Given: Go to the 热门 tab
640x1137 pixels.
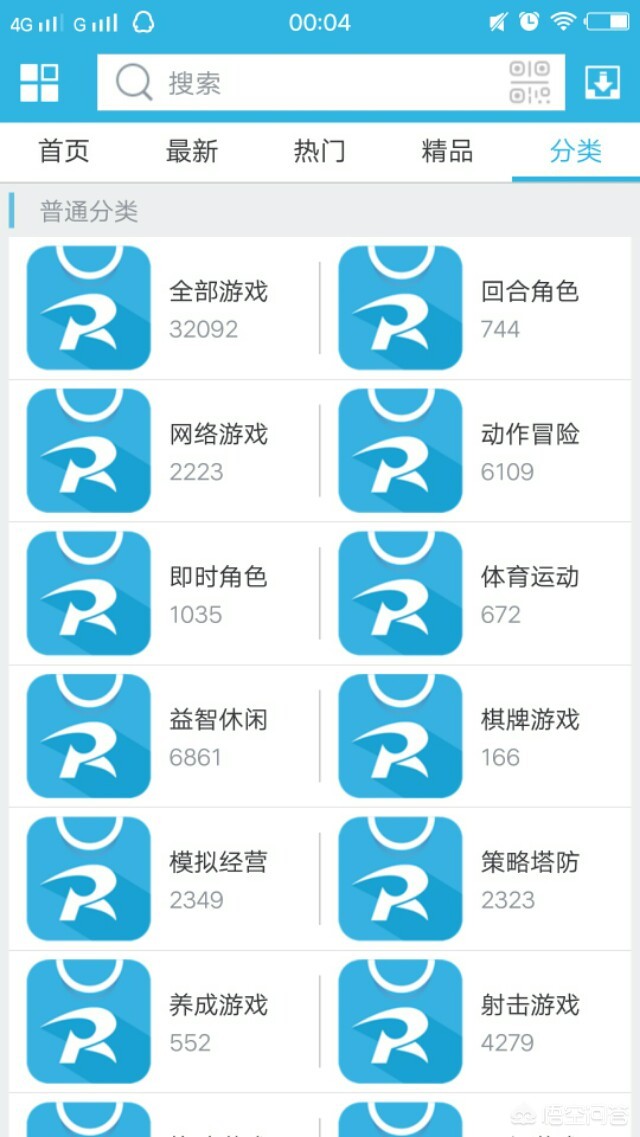Looking at the screenshot, I should coord(320,151).
